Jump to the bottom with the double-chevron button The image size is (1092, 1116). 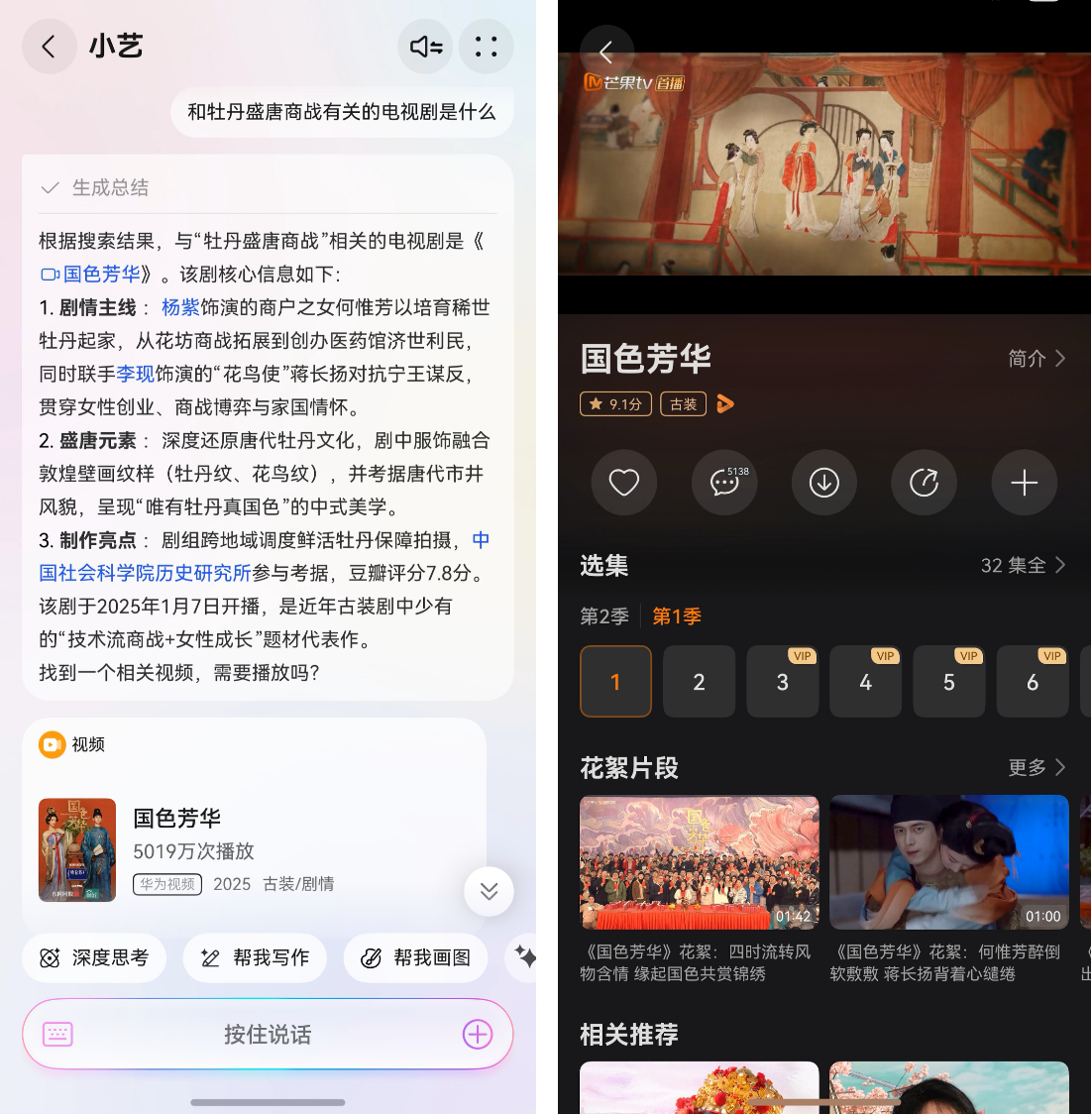click(x=489, y=891)
